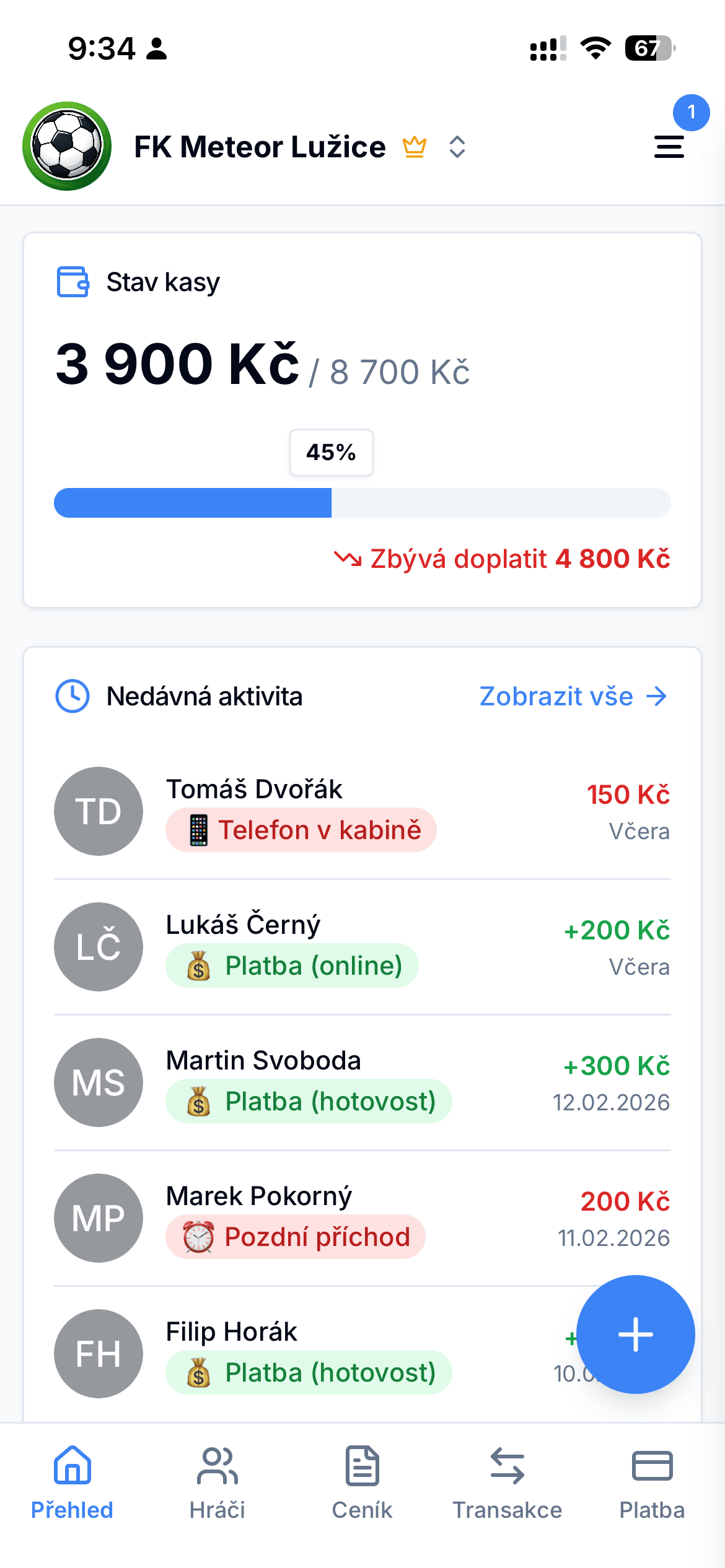Click Filip Horák's FH avatar
Image resolution: width=725 pixels, height=1568 pixels.
tap(98, 1353)
